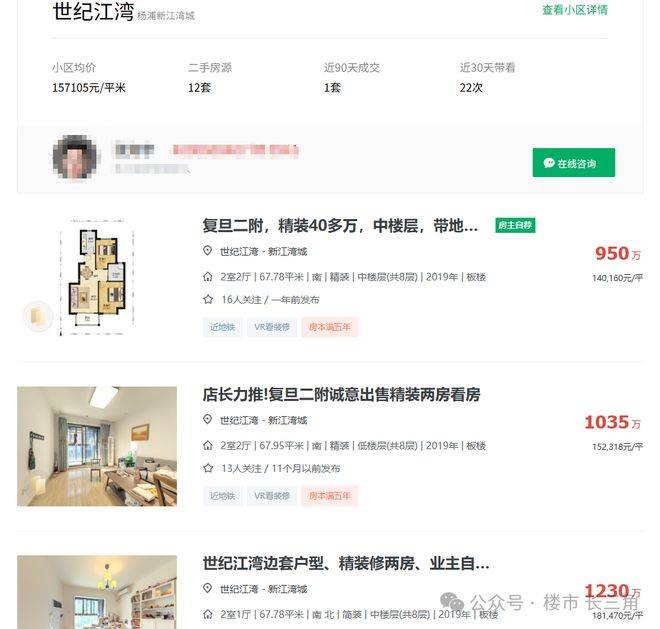Viewport: 660px width, 629px height.
Task: Open the agent's profile photo
Action: 74,157
